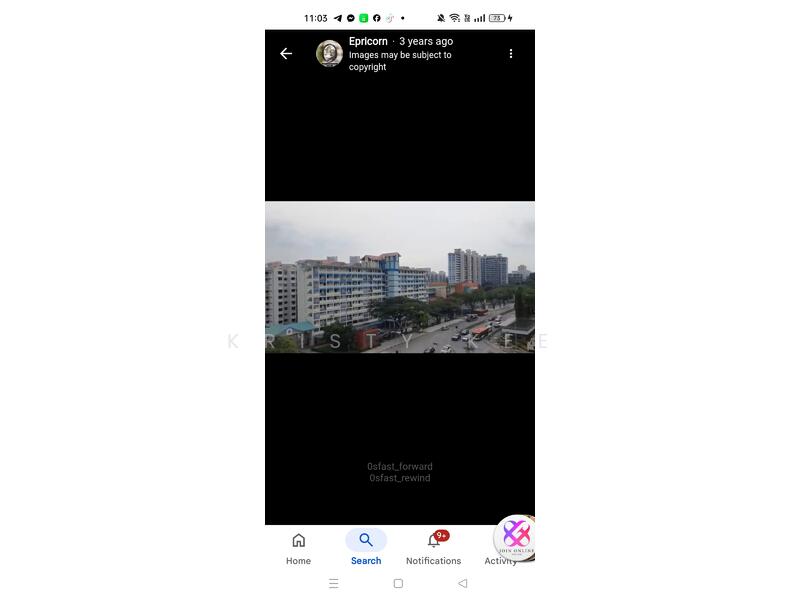This screenshot has height=600, width=800.
Task: Tap the street view video
Action: [x=400, y=277]
